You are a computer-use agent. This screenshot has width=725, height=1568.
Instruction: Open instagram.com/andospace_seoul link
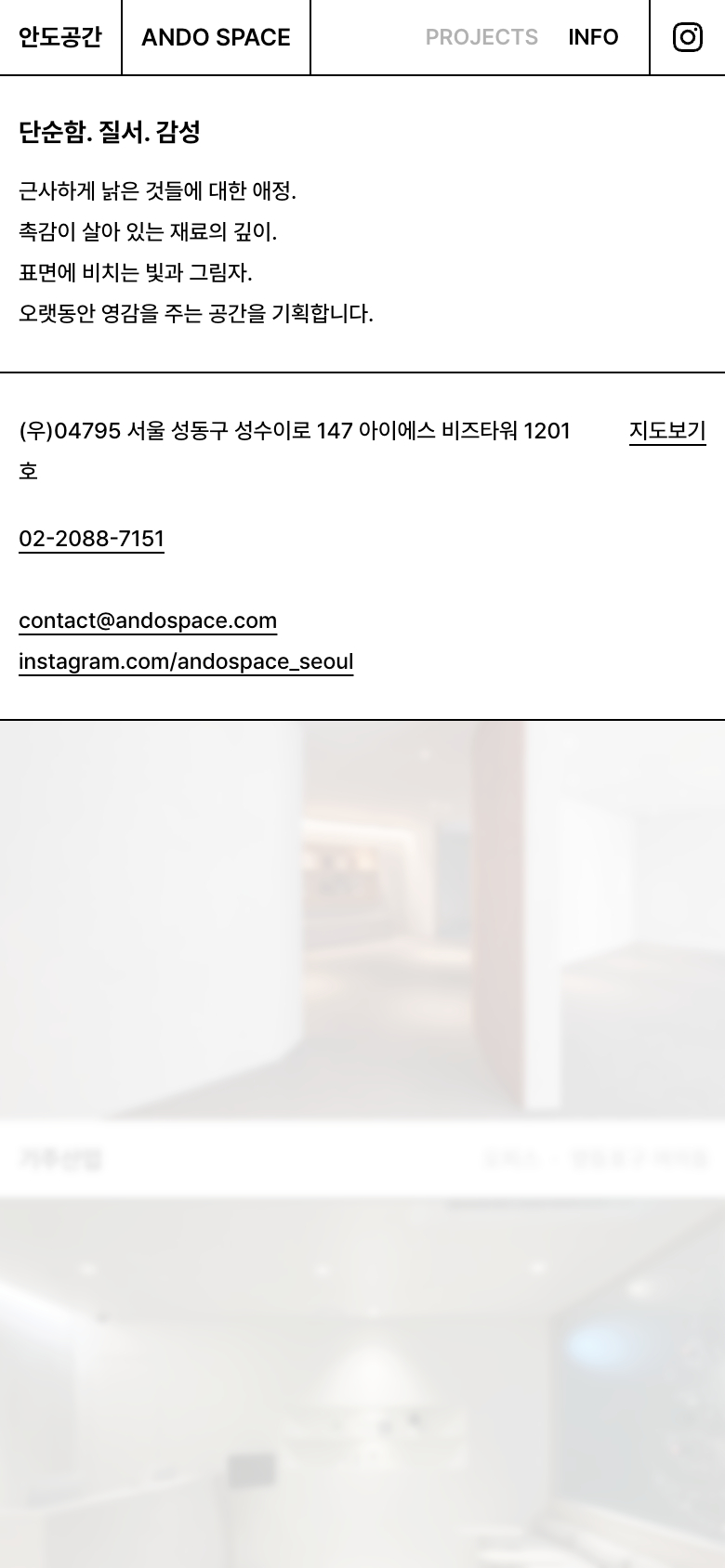[186, 661]
